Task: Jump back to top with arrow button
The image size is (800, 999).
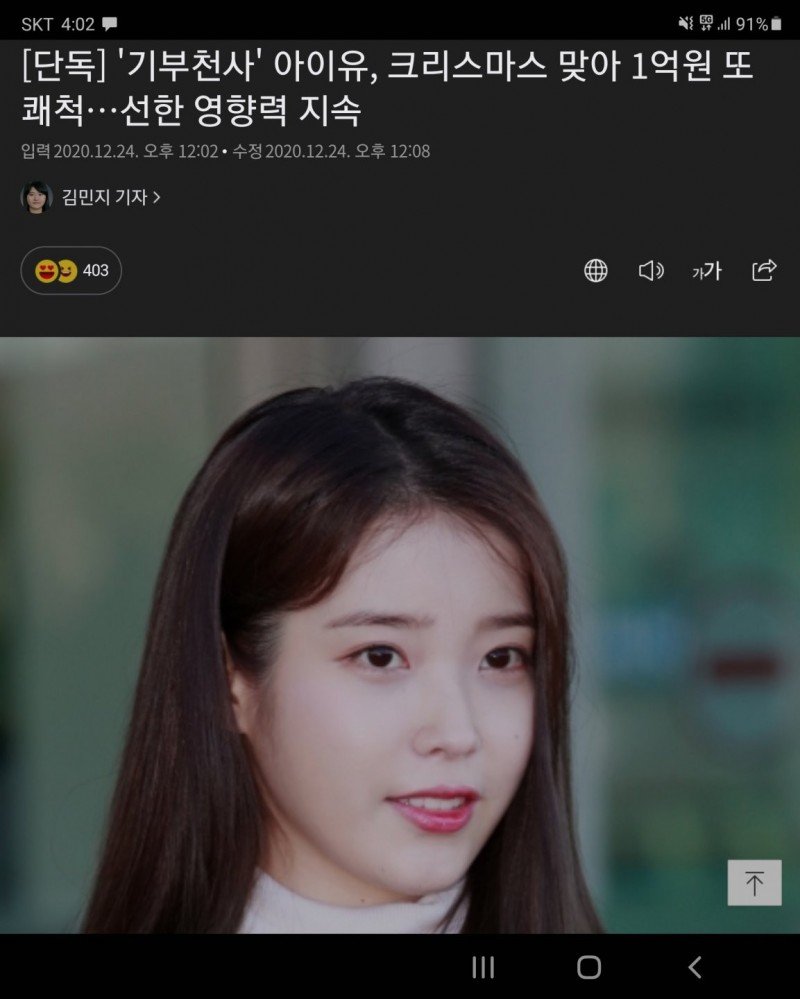Action: click(x=754, y=883)
